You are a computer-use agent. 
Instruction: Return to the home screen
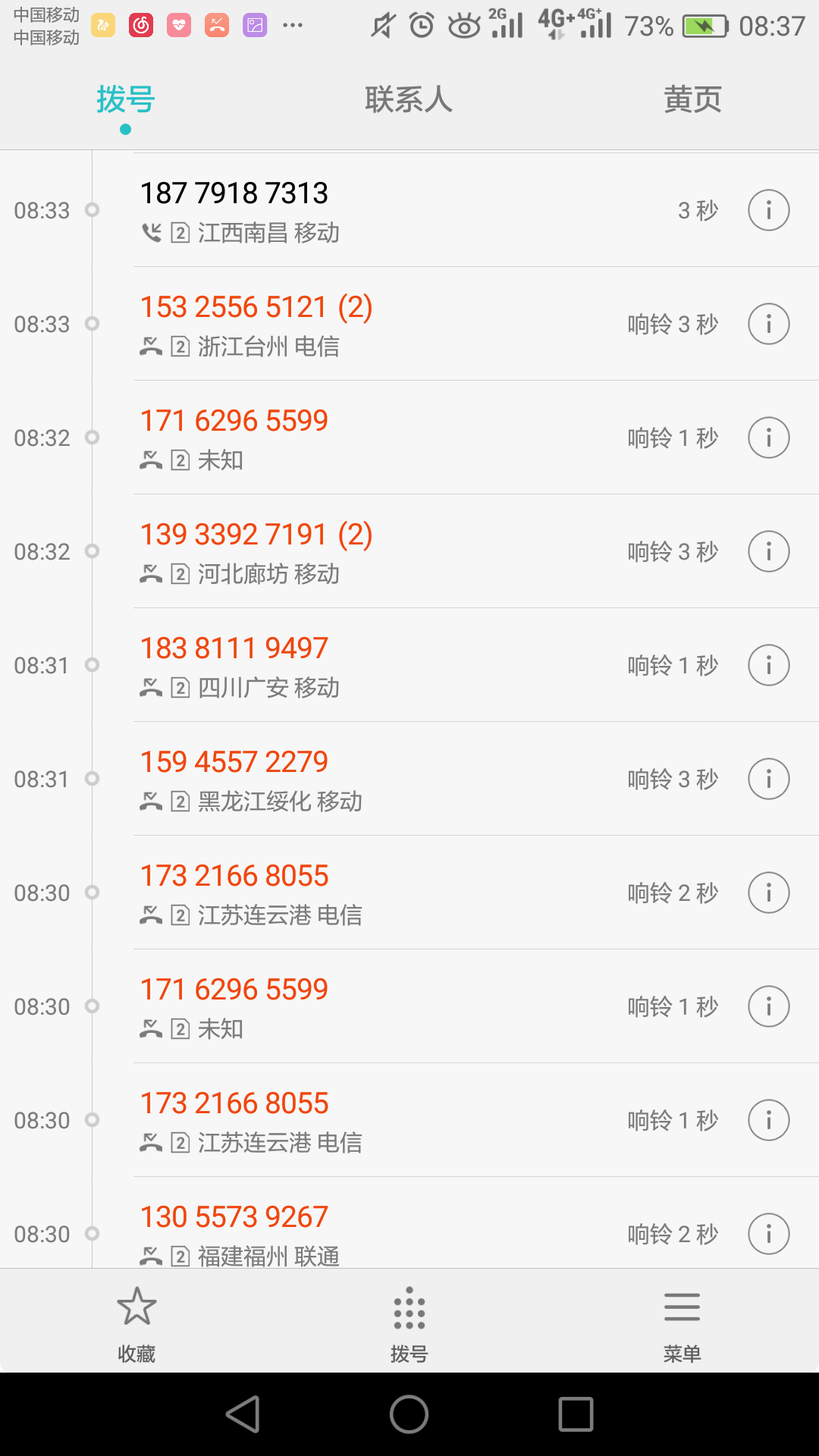409,1414
